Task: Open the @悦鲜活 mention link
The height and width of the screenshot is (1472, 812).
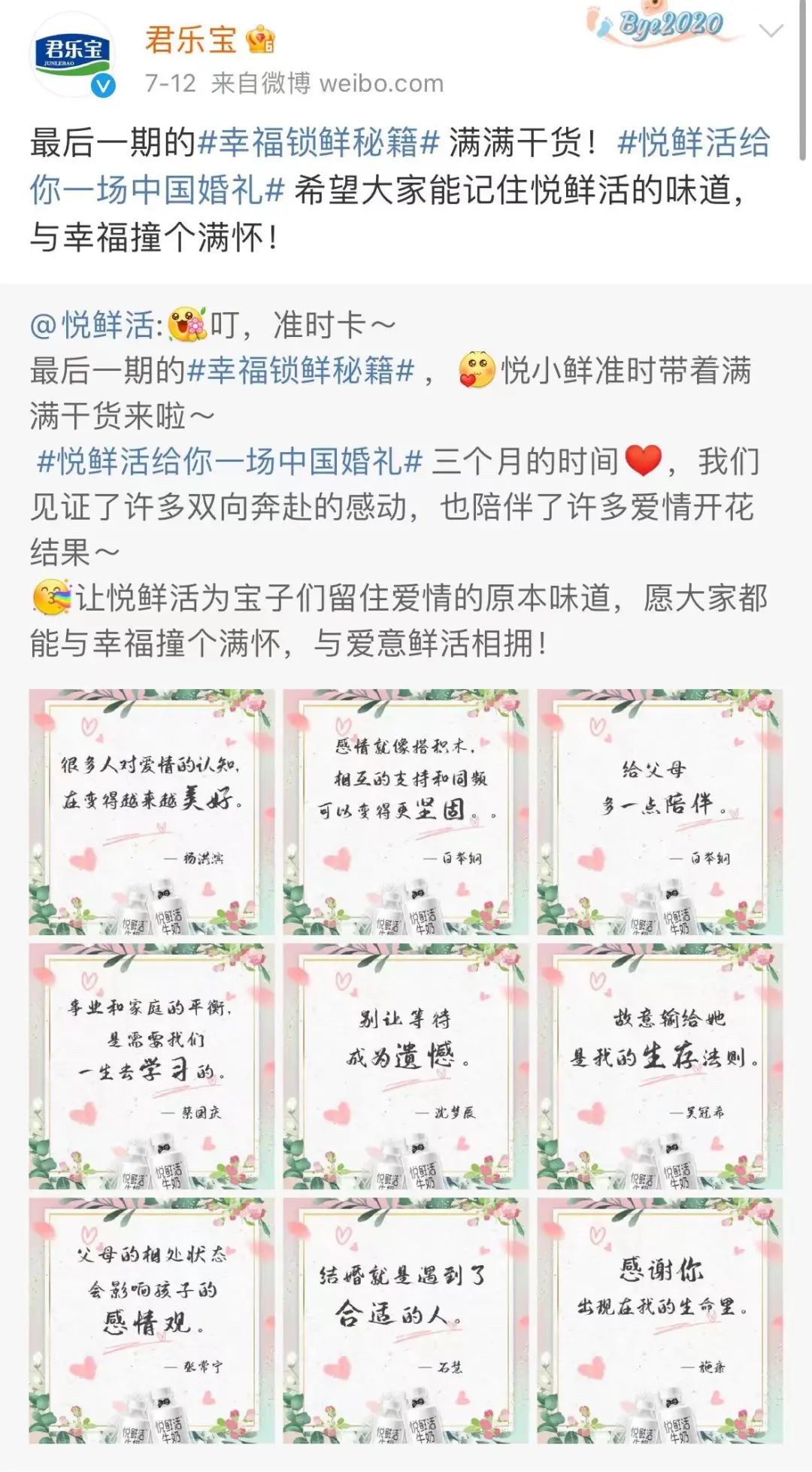Action: (x=92, y=325)
